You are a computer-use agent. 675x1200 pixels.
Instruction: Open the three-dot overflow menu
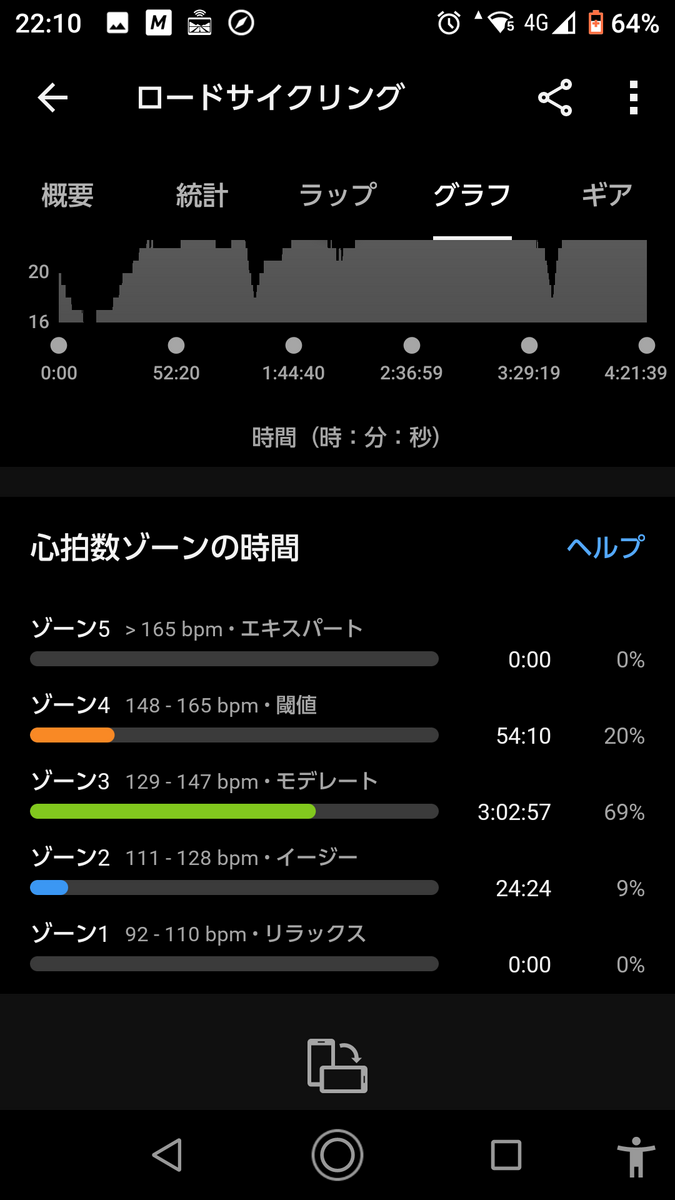633,97
